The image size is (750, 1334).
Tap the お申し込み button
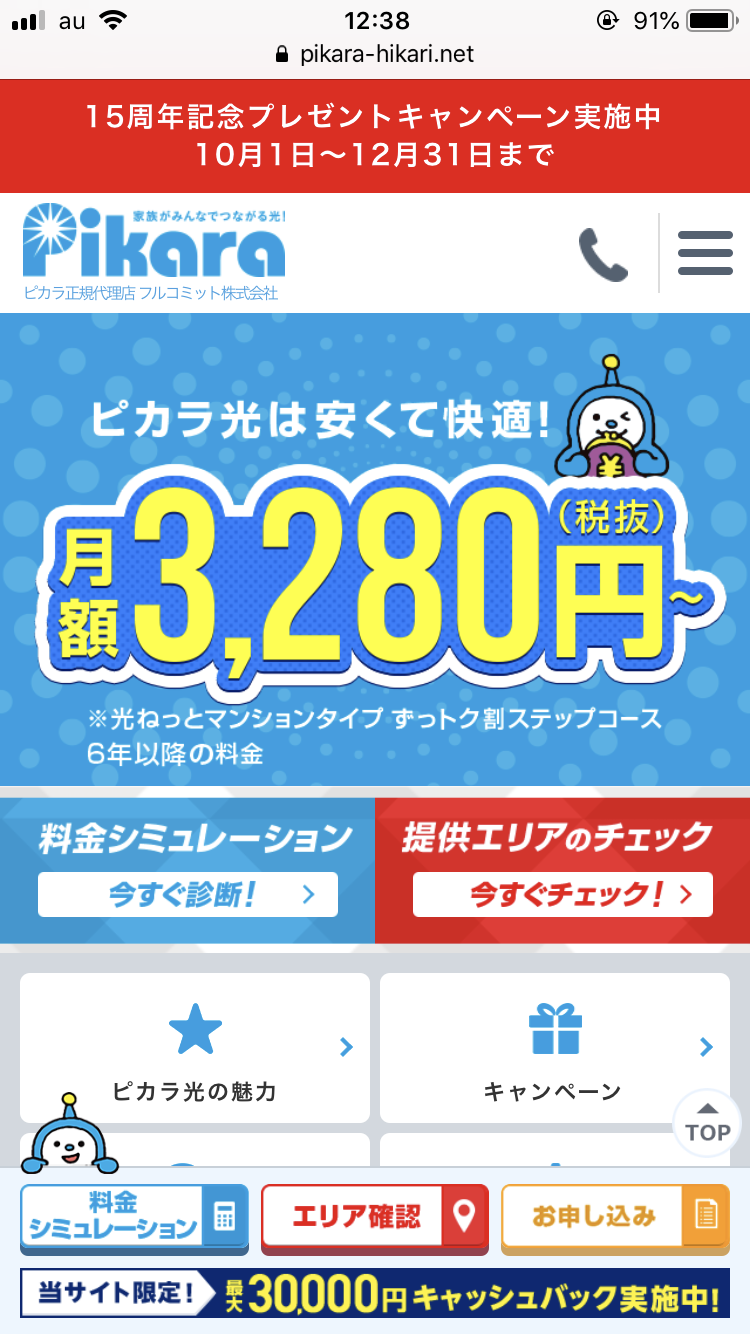(x=614, y=1216)
